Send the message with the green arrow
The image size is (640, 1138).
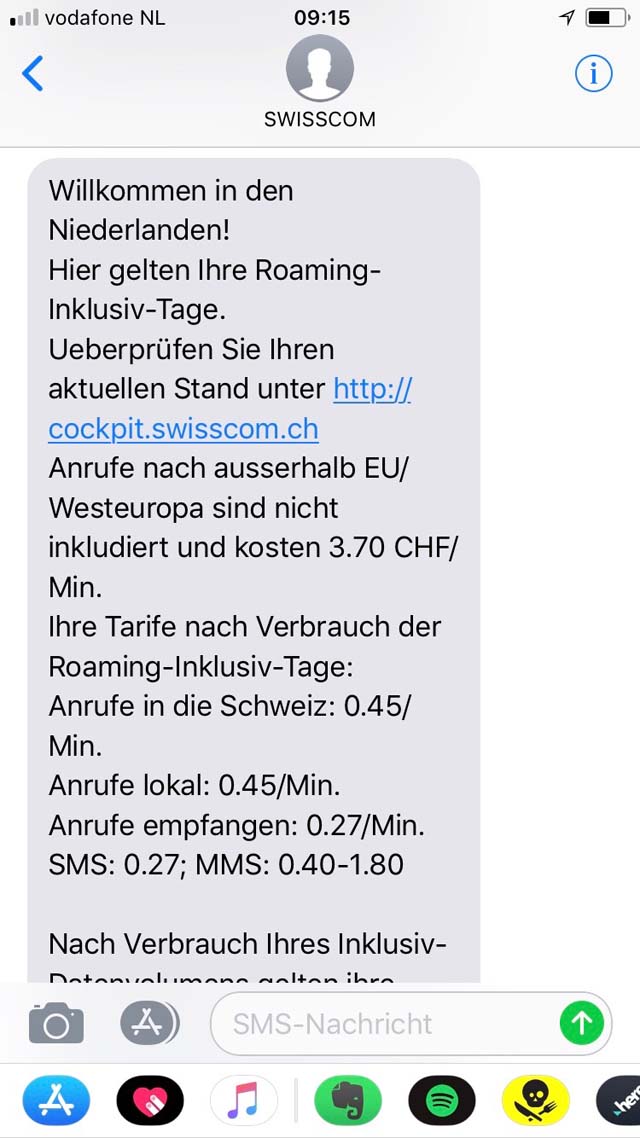(x=582, y=1023)
